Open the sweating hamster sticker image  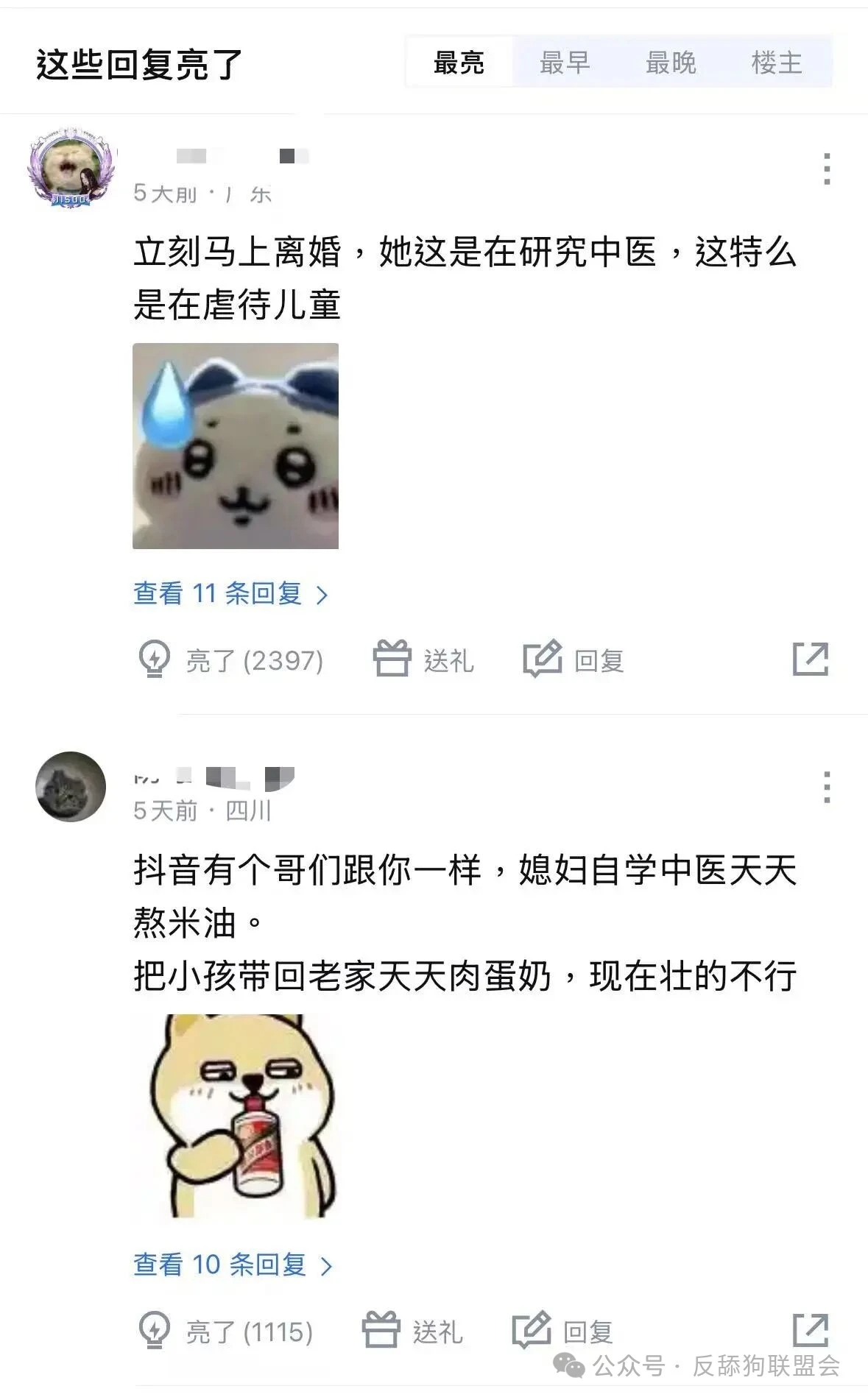tap(236, 446)
